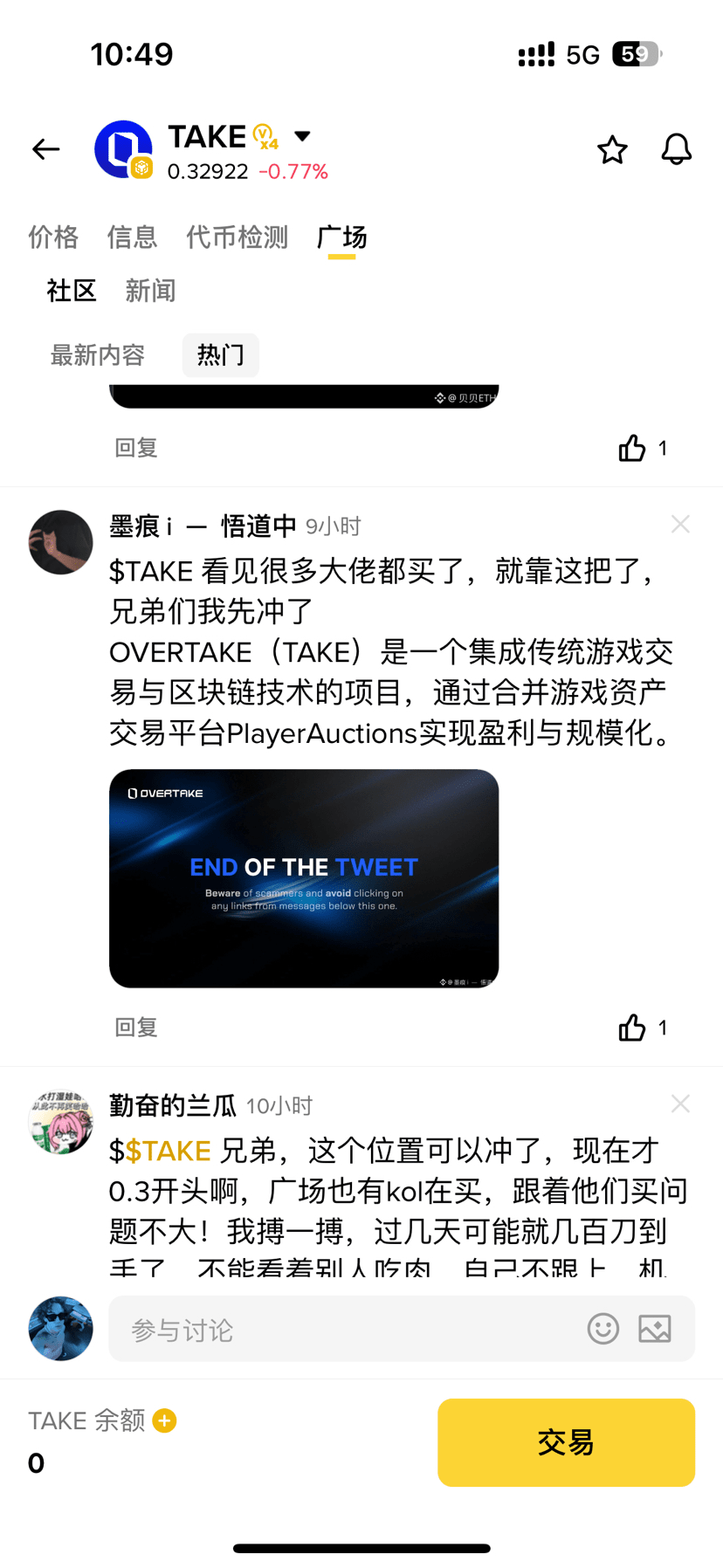The width and height of the screenshot is (723, 1568).
Task: Expand the TAKE token dropdown arrow
Action: coord(302,136)
